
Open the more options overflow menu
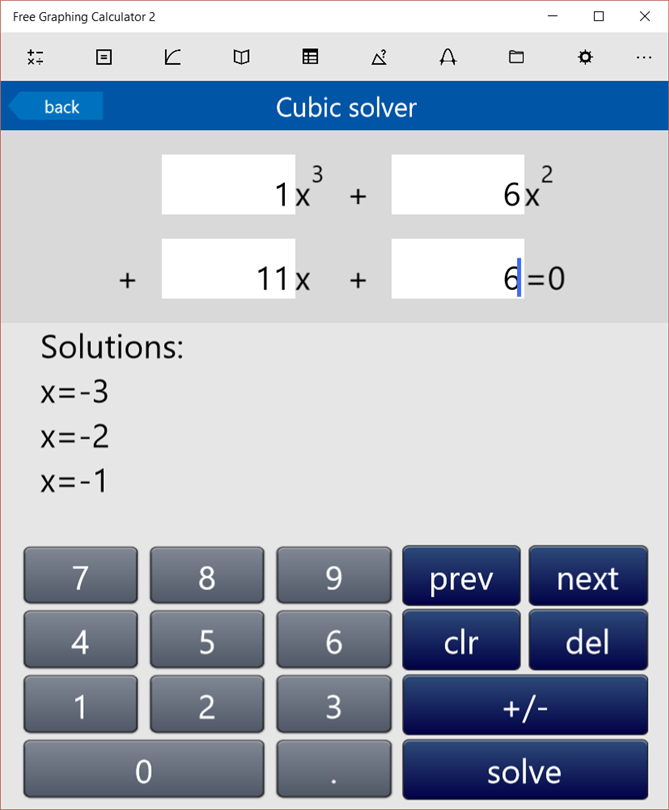click(x=644, y=57)
